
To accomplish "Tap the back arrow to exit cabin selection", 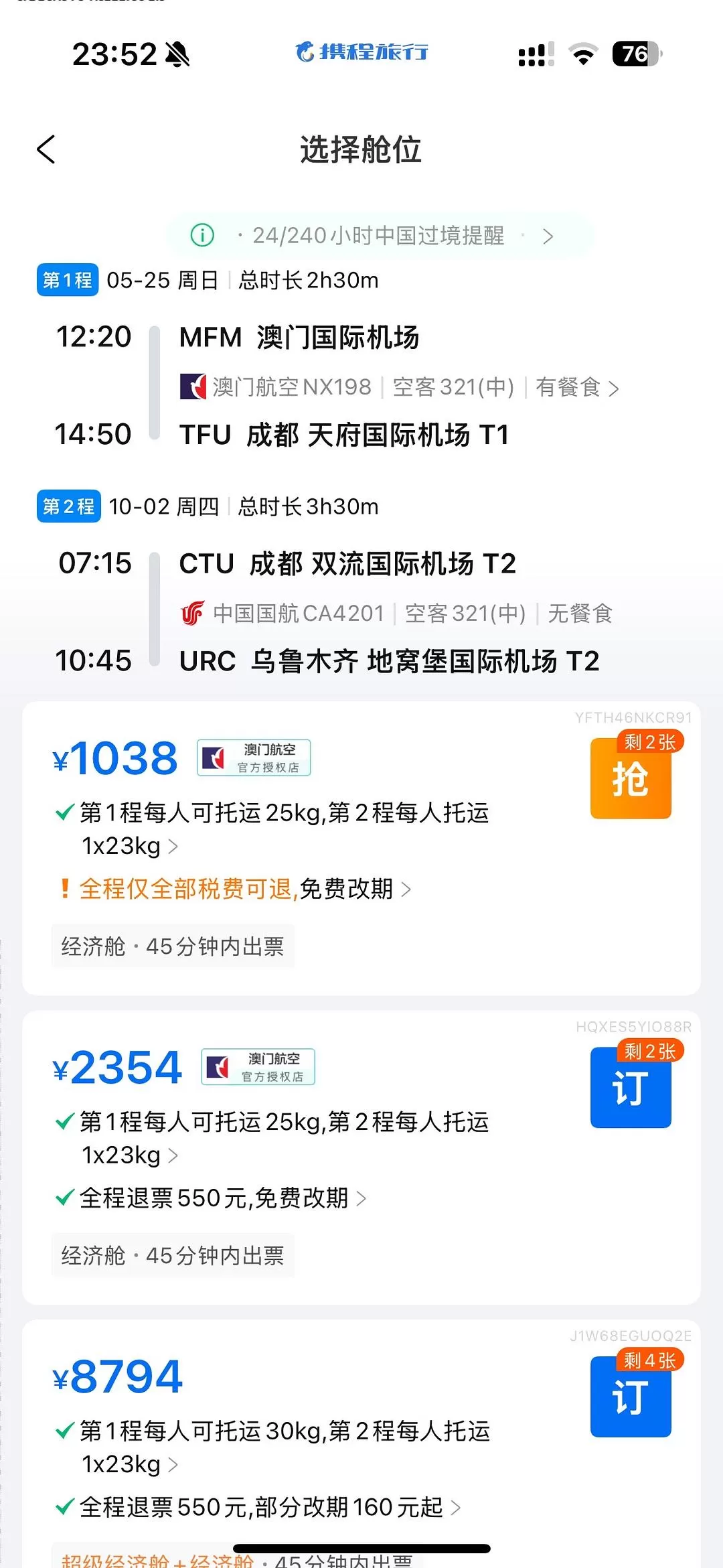I will (46, 149).
